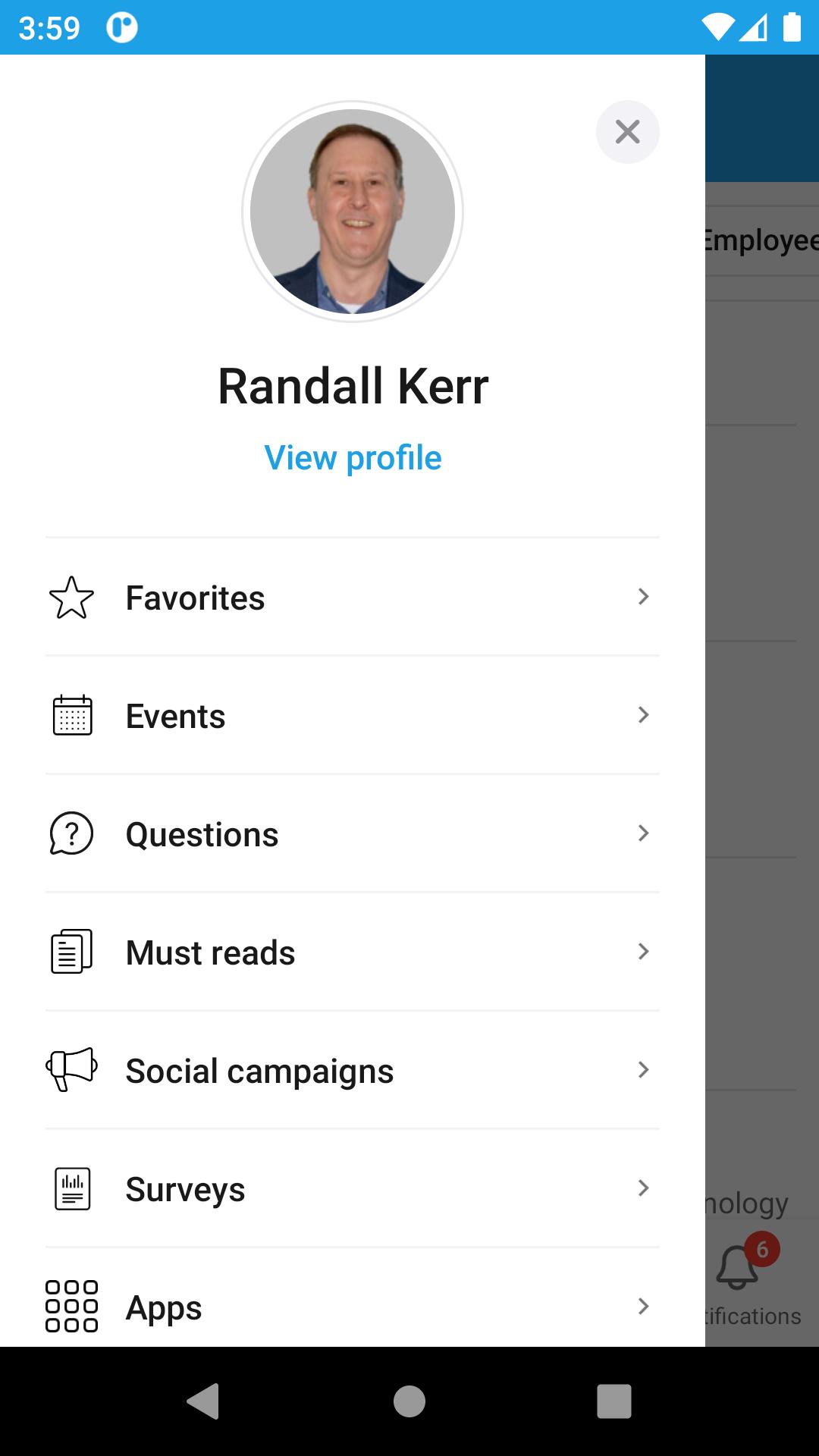819x1456 pixels.
Task: Open the Questions section
Action: [x=353, y=834]
